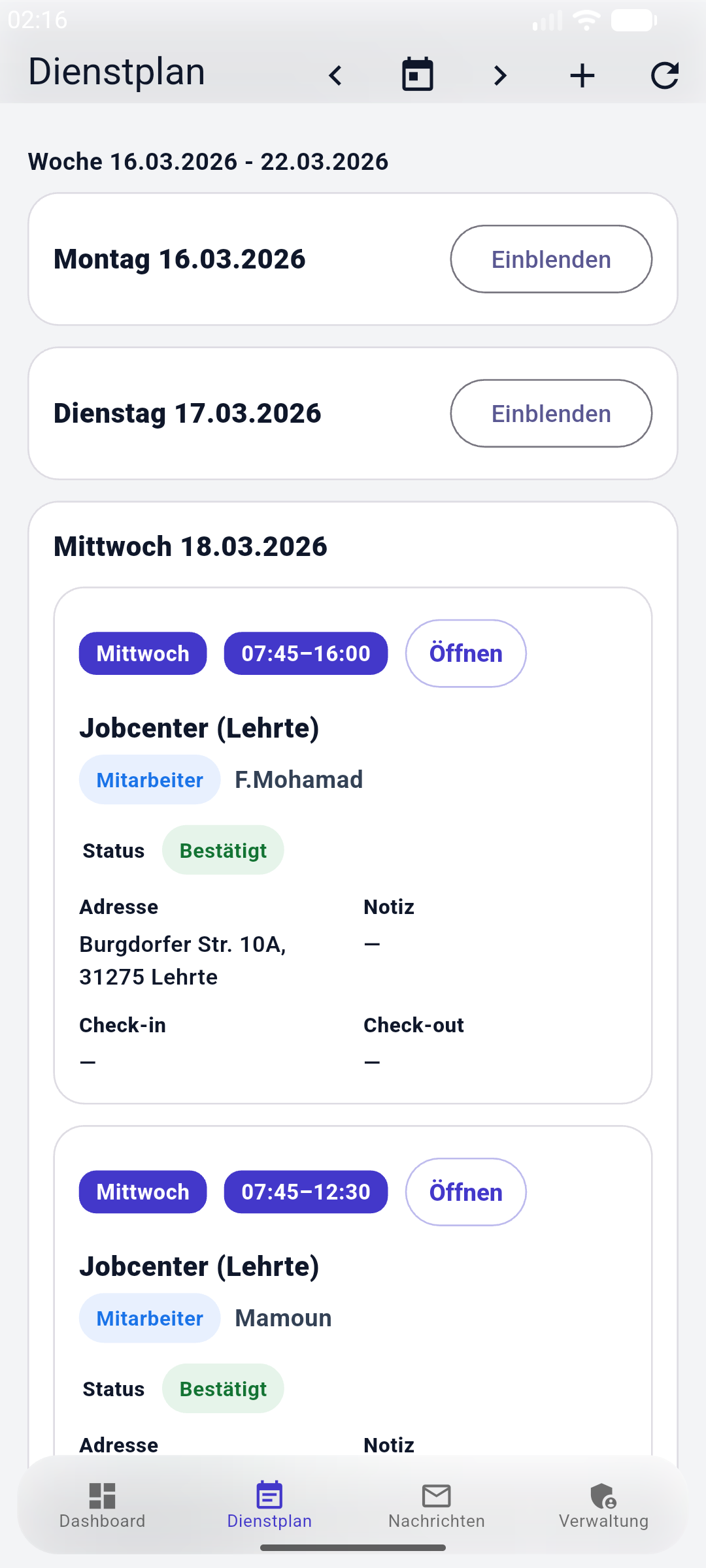Refresh the Dienstplan

click(x=664, y=76)
